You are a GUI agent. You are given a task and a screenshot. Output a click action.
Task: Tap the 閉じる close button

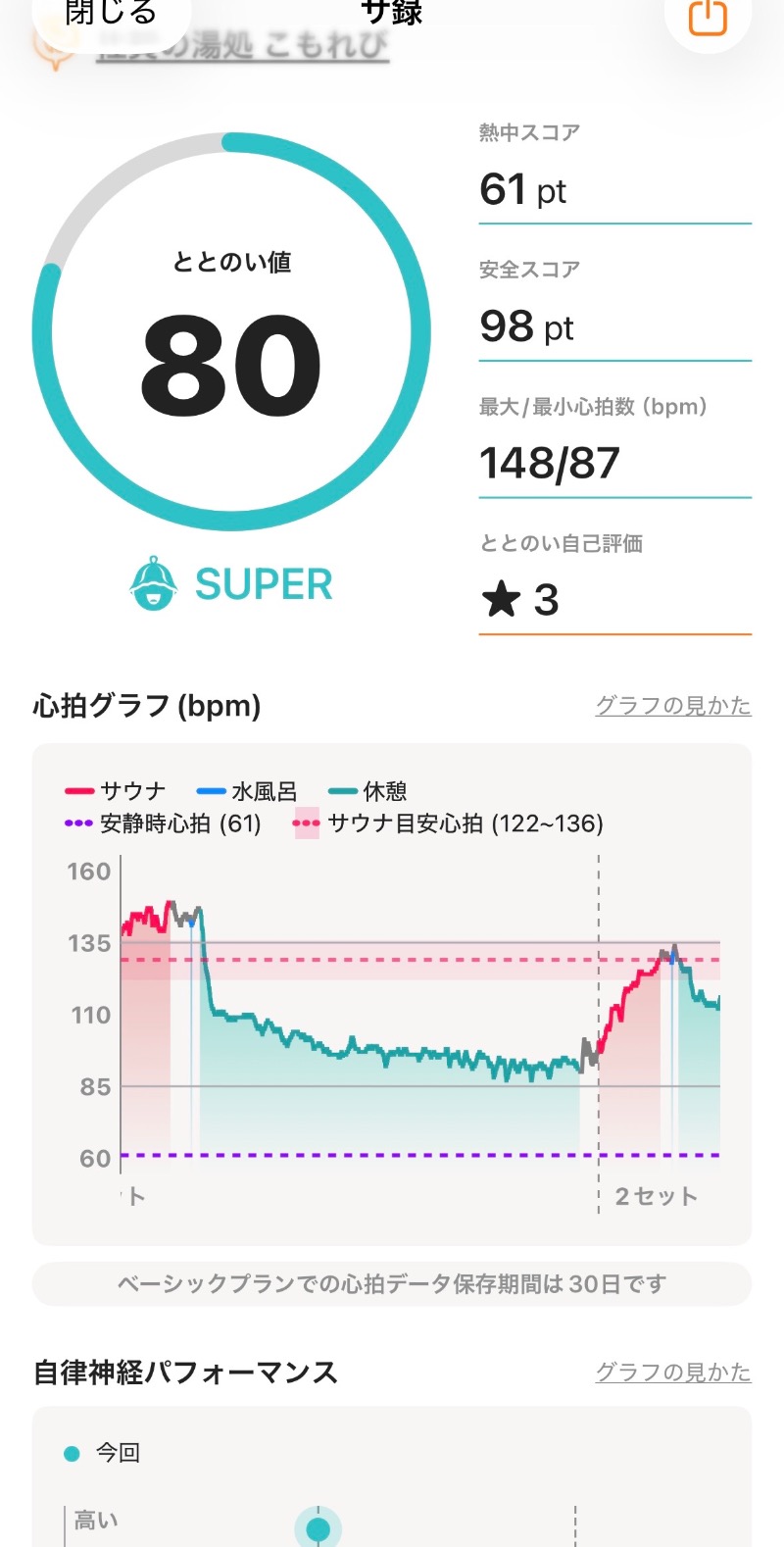pyautogui.click(x=110, y=14)
